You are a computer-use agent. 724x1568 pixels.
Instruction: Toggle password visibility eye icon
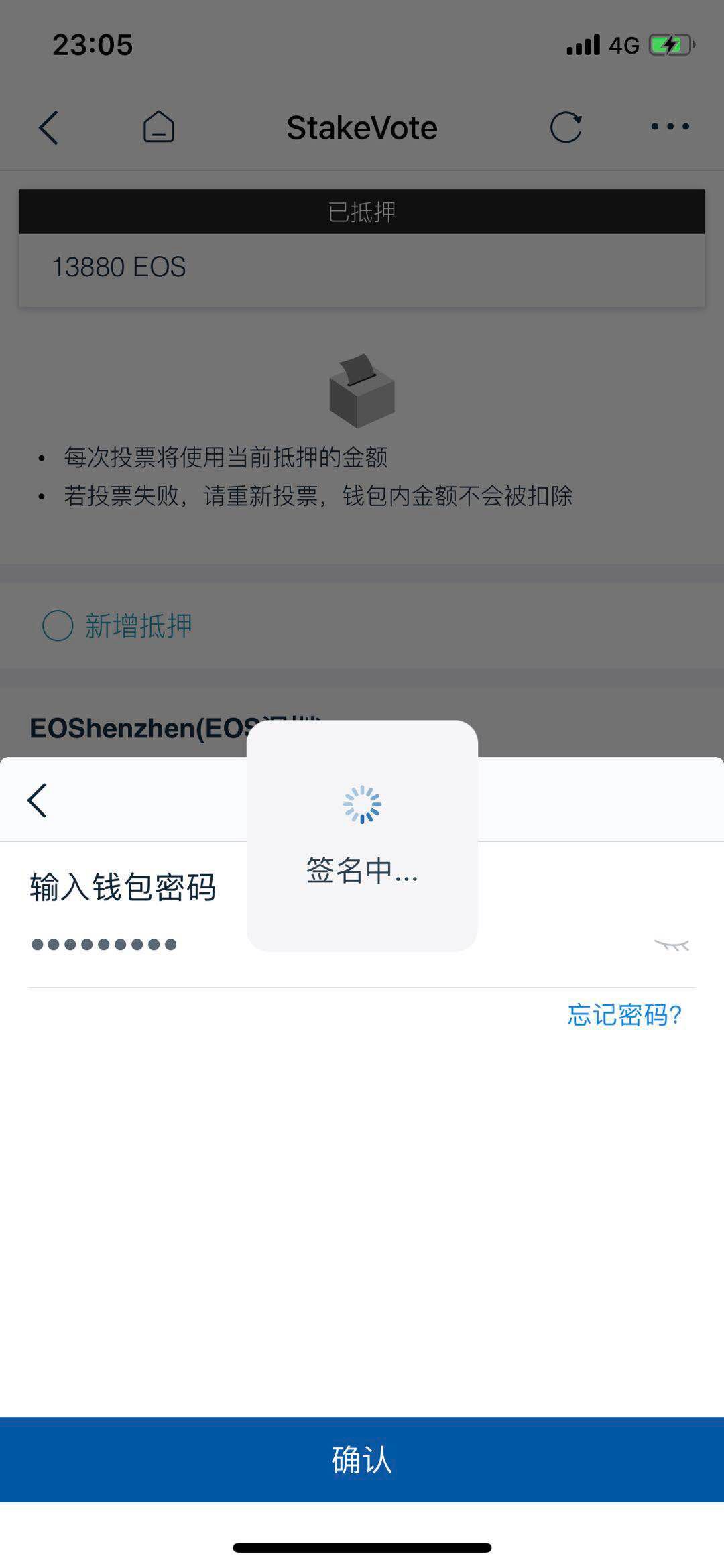(x=672, y=945)
